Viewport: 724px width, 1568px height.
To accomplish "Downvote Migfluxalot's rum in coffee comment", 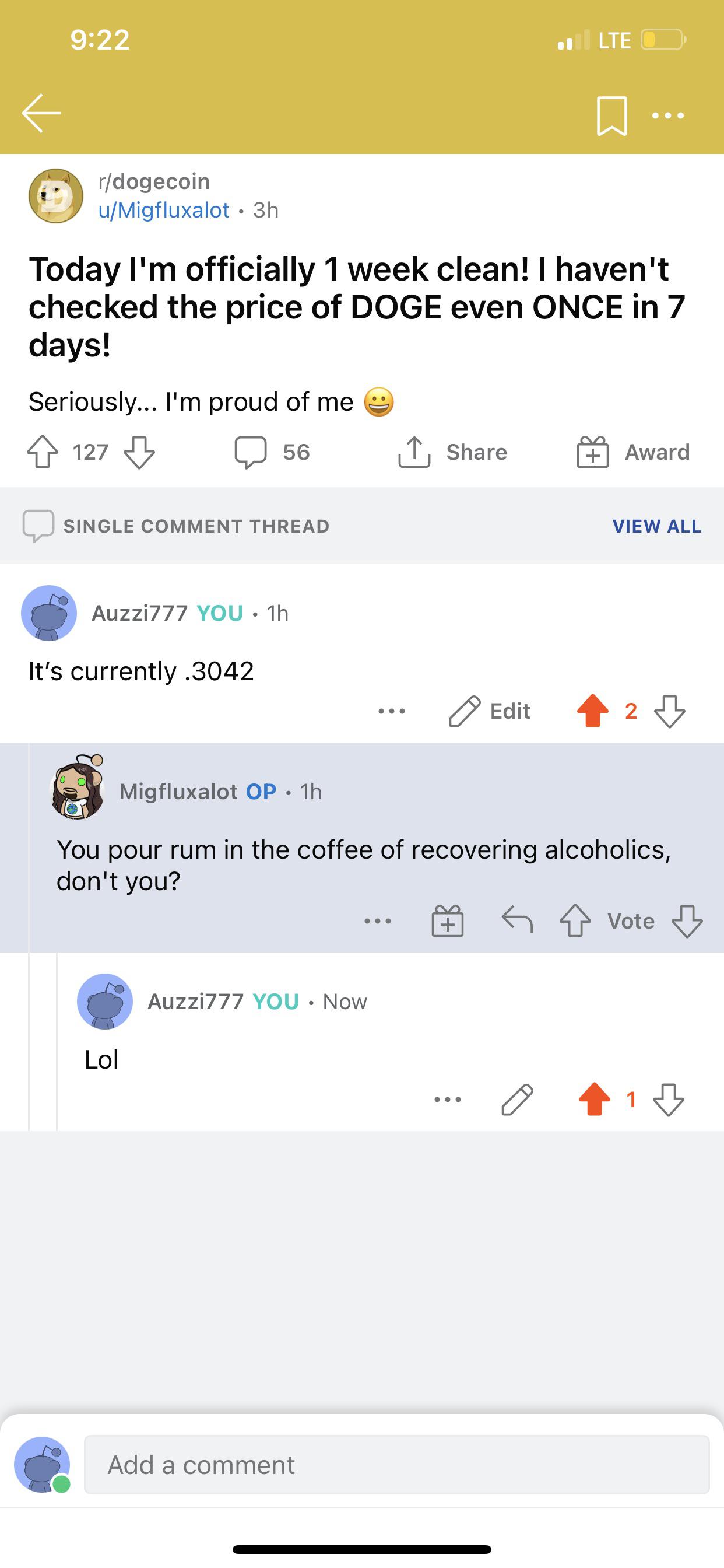I will [687, 921].
